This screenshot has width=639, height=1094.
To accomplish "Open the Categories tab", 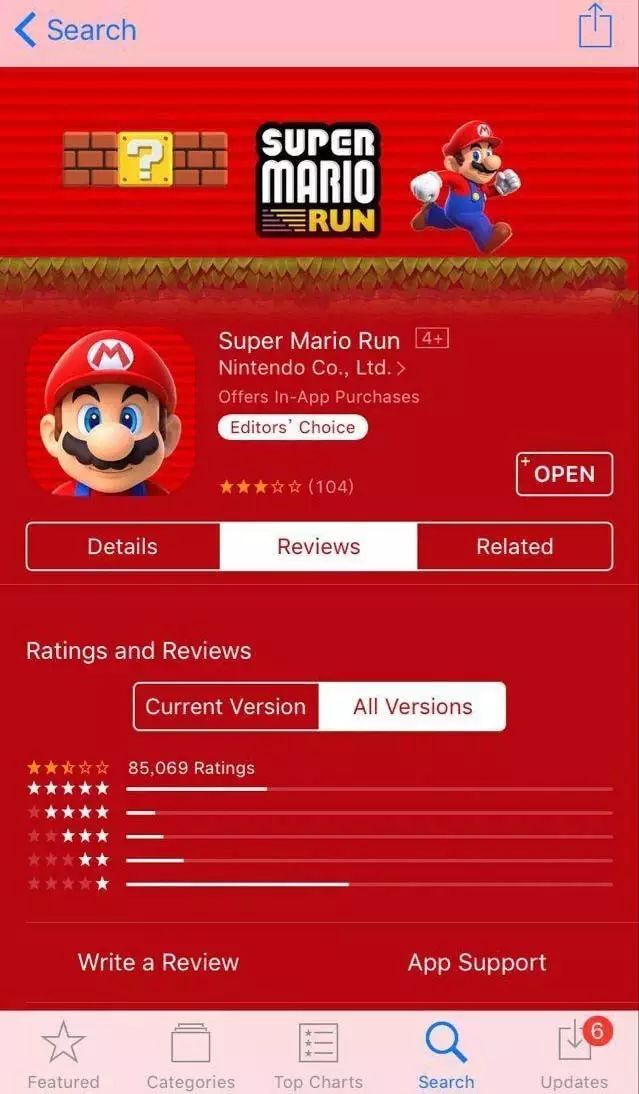I will pos(190,1055).
